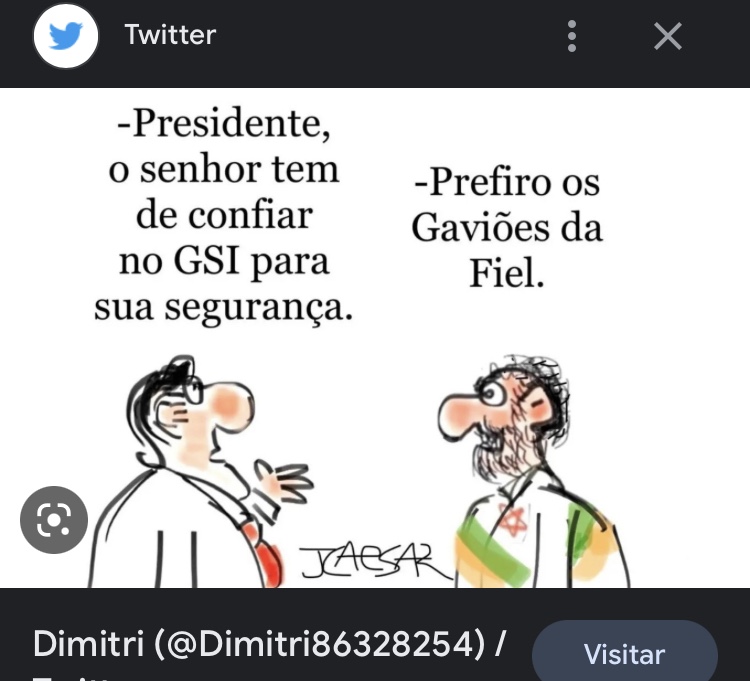Close the image viewer
The height and width of the screenshot is (681, 750).
pyautogui.click(x=667, y=37)
